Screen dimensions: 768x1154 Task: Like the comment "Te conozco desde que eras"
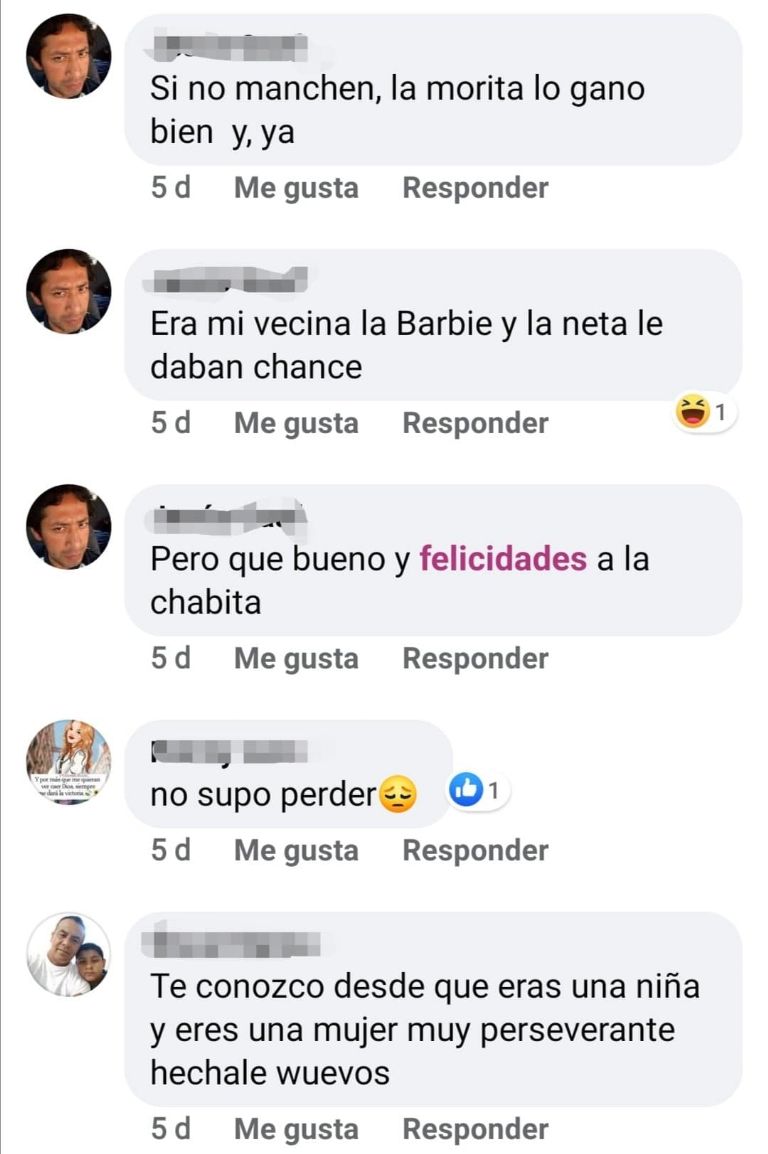coord(296,1130)
